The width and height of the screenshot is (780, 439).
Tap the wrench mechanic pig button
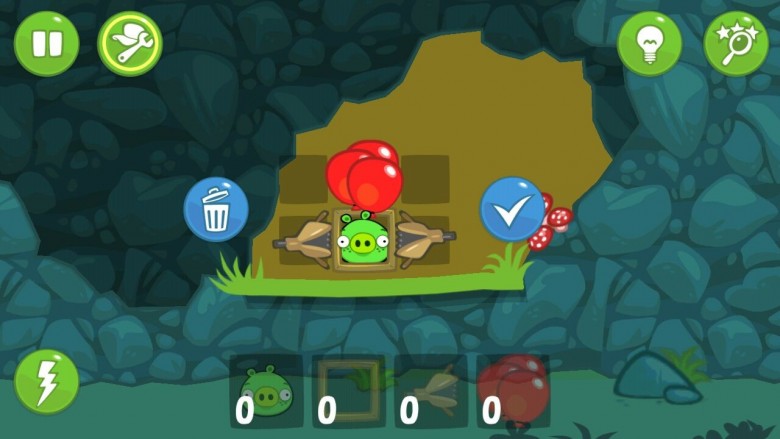click(x=130, y=43)
